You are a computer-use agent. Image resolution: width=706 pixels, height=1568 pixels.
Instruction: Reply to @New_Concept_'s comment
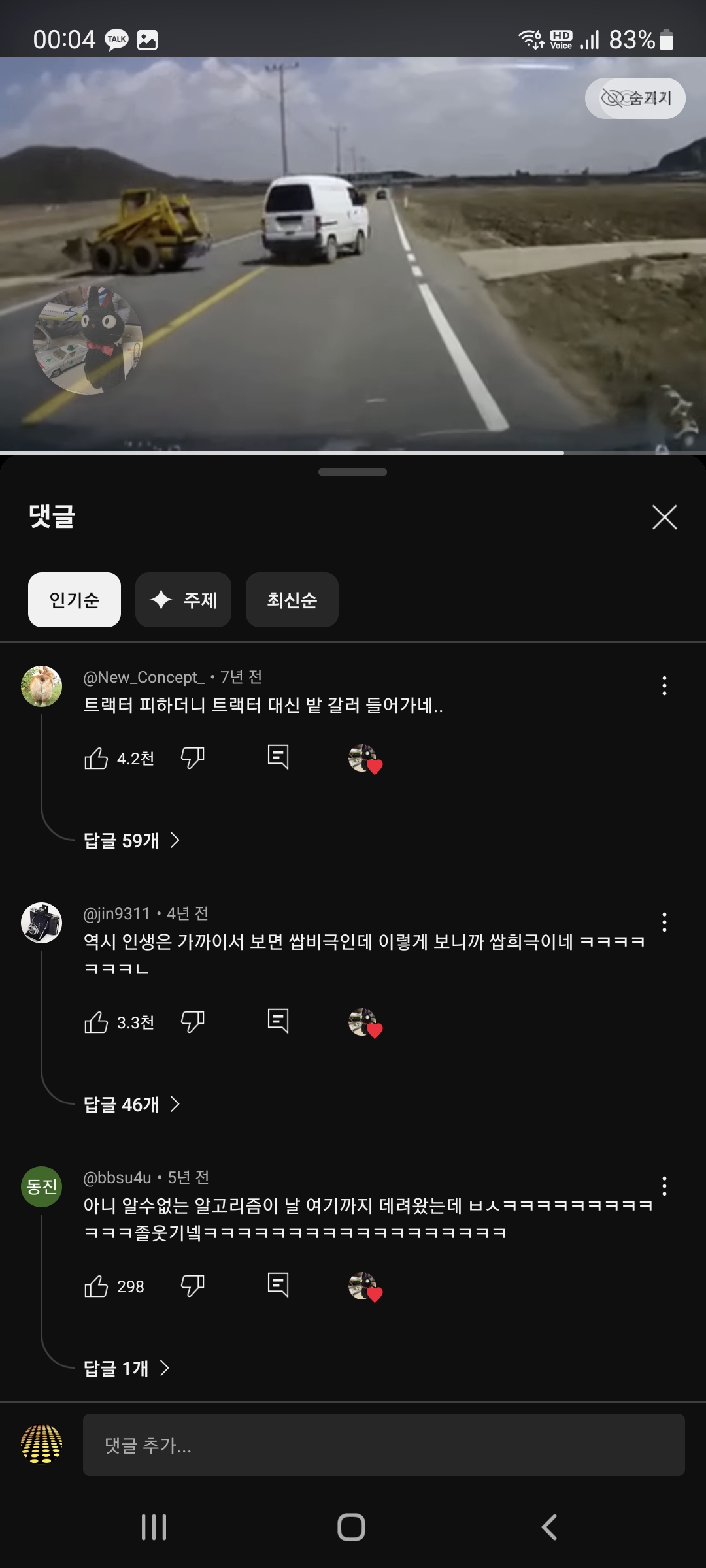tap(278, 757)
